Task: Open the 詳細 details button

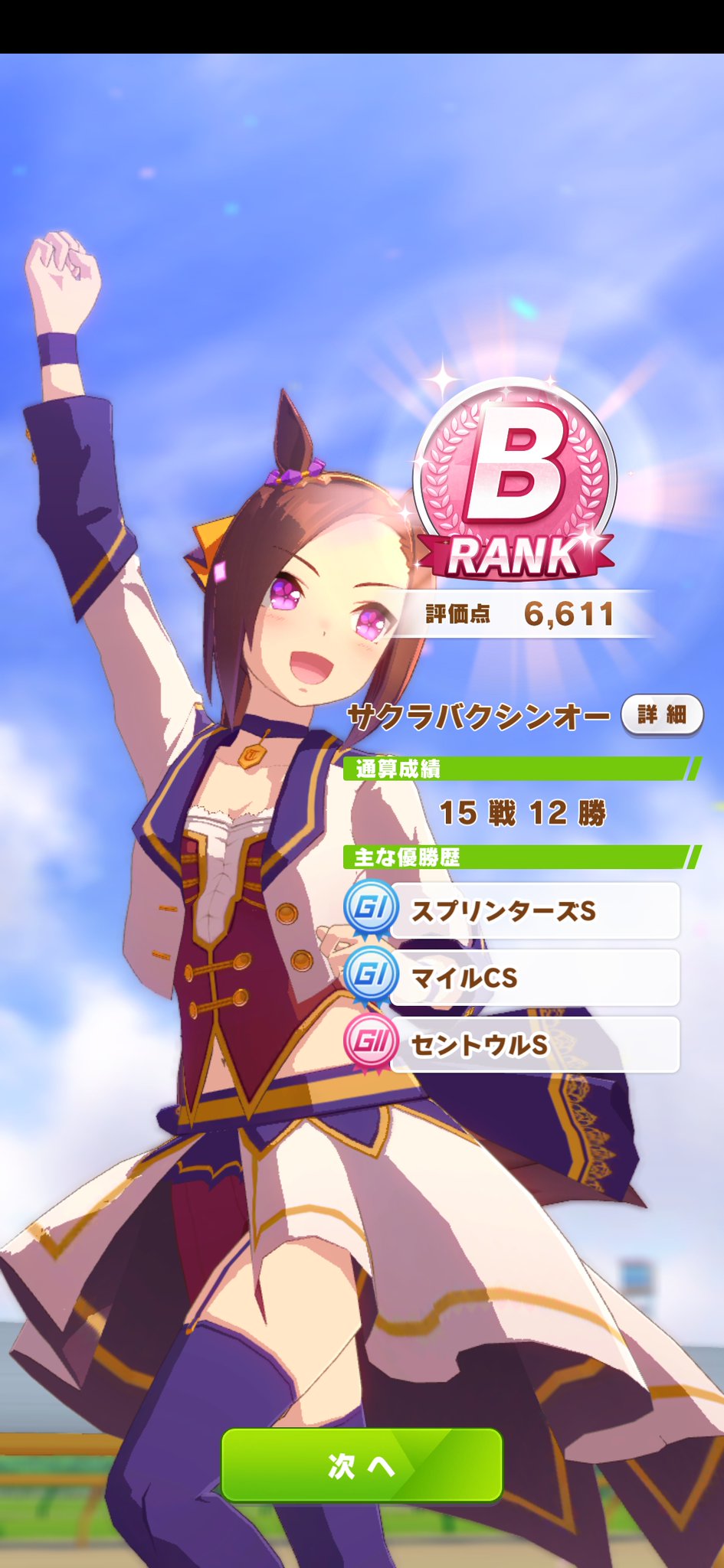Action: [661, 715]
